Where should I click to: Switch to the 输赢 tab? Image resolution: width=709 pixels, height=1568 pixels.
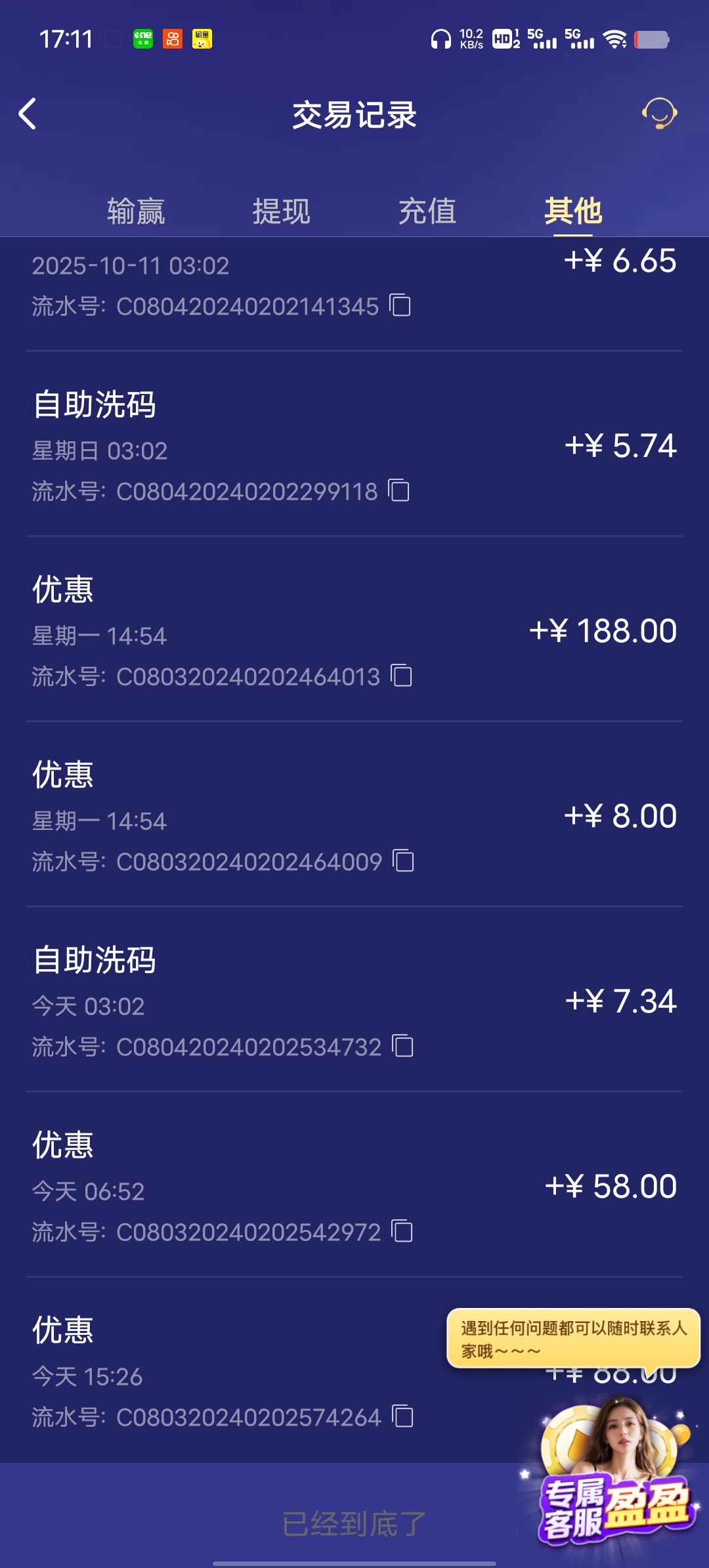[136, 211]
